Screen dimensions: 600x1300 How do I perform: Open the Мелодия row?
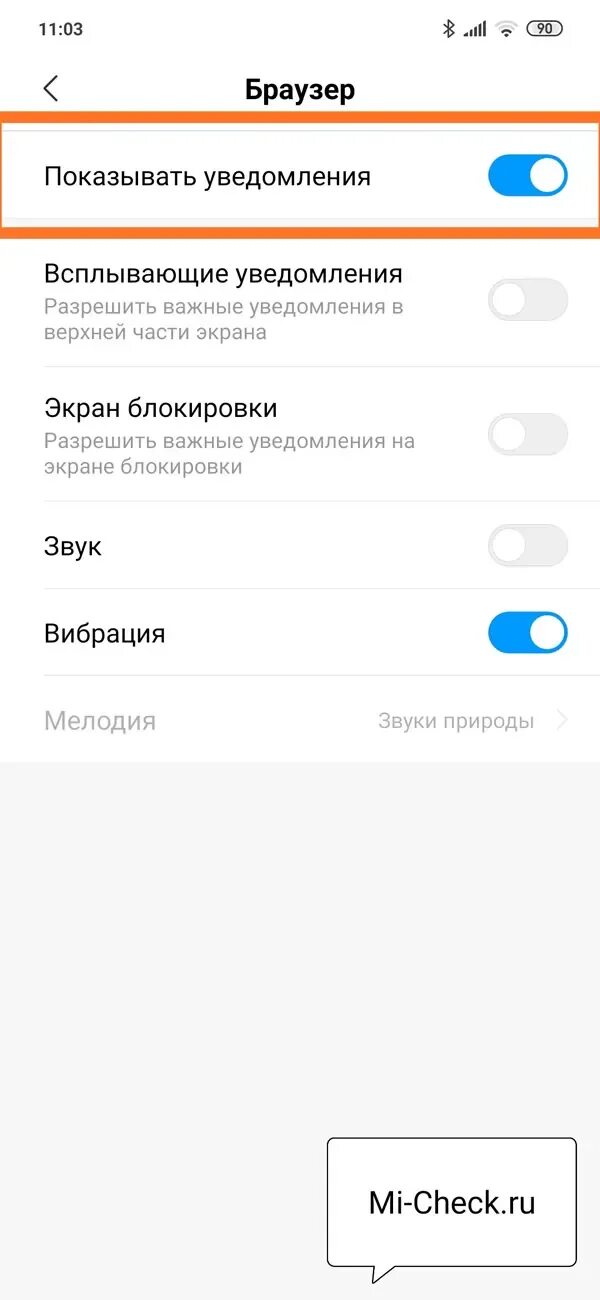300,720
